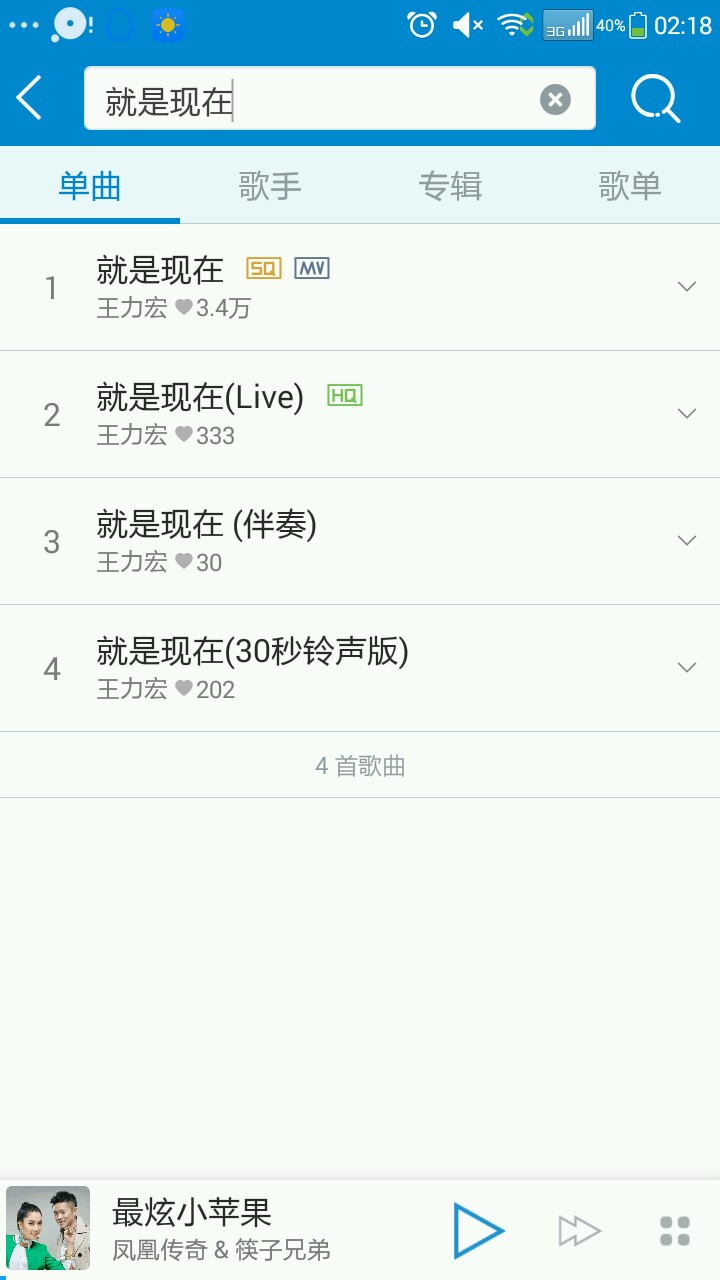This screenshot has width=720, height=1280.
Task: Switch to the 歌单 tab
Action: [x=630, y=186]
